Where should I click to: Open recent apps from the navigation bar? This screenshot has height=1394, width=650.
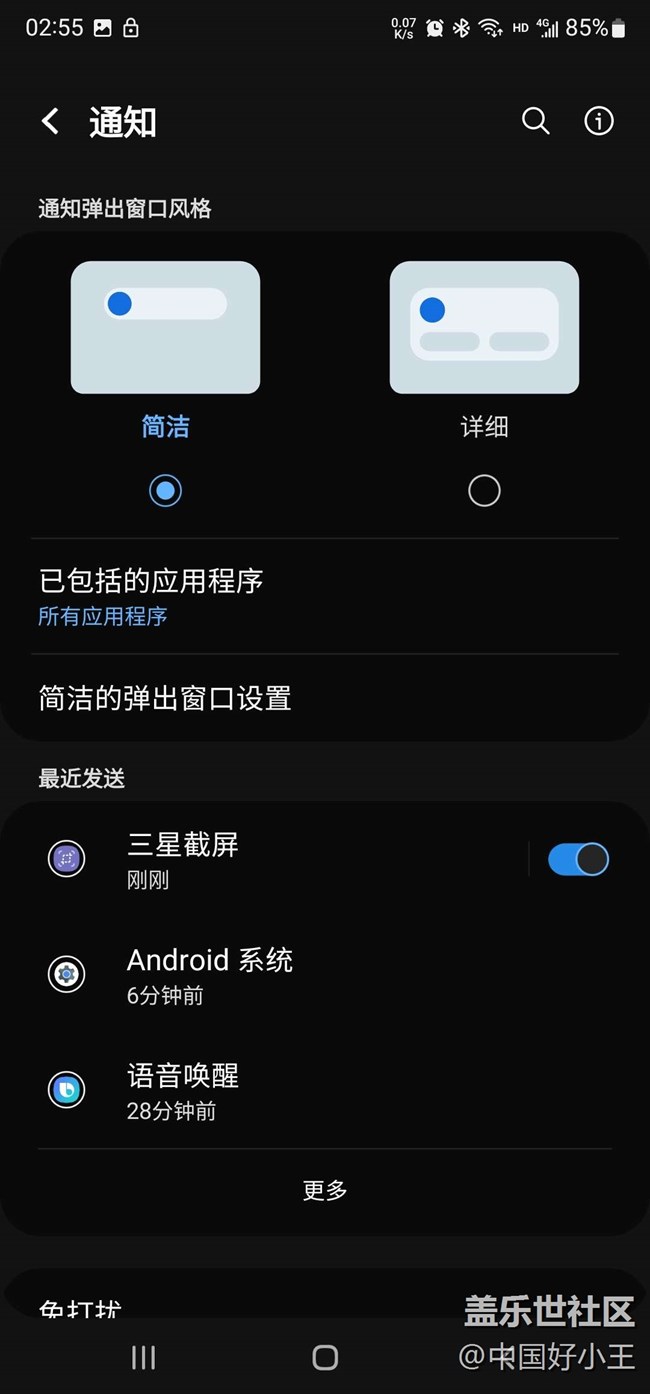click(x=143, y=1357)
